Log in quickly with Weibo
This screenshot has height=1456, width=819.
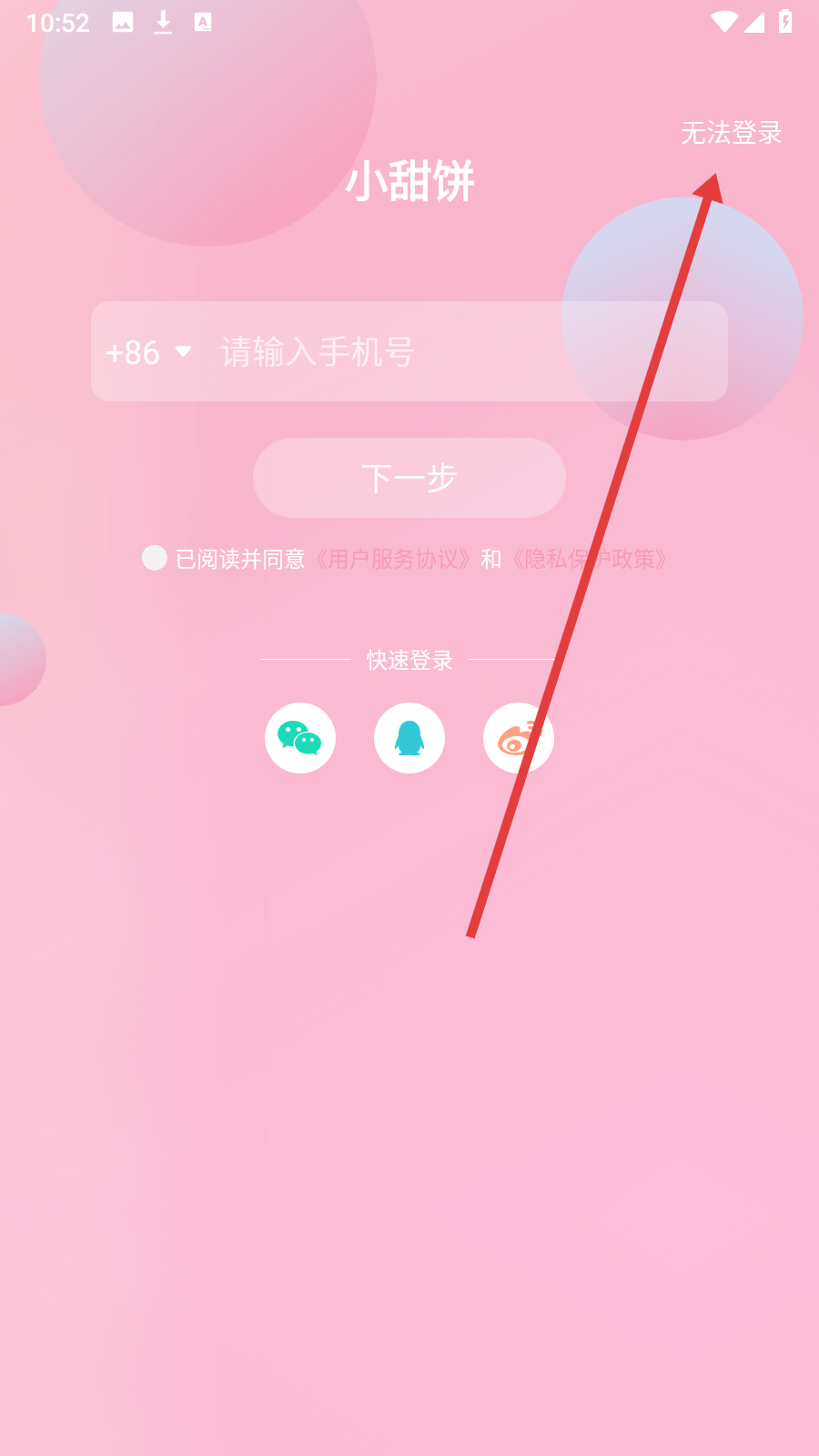tap(519, 738)
